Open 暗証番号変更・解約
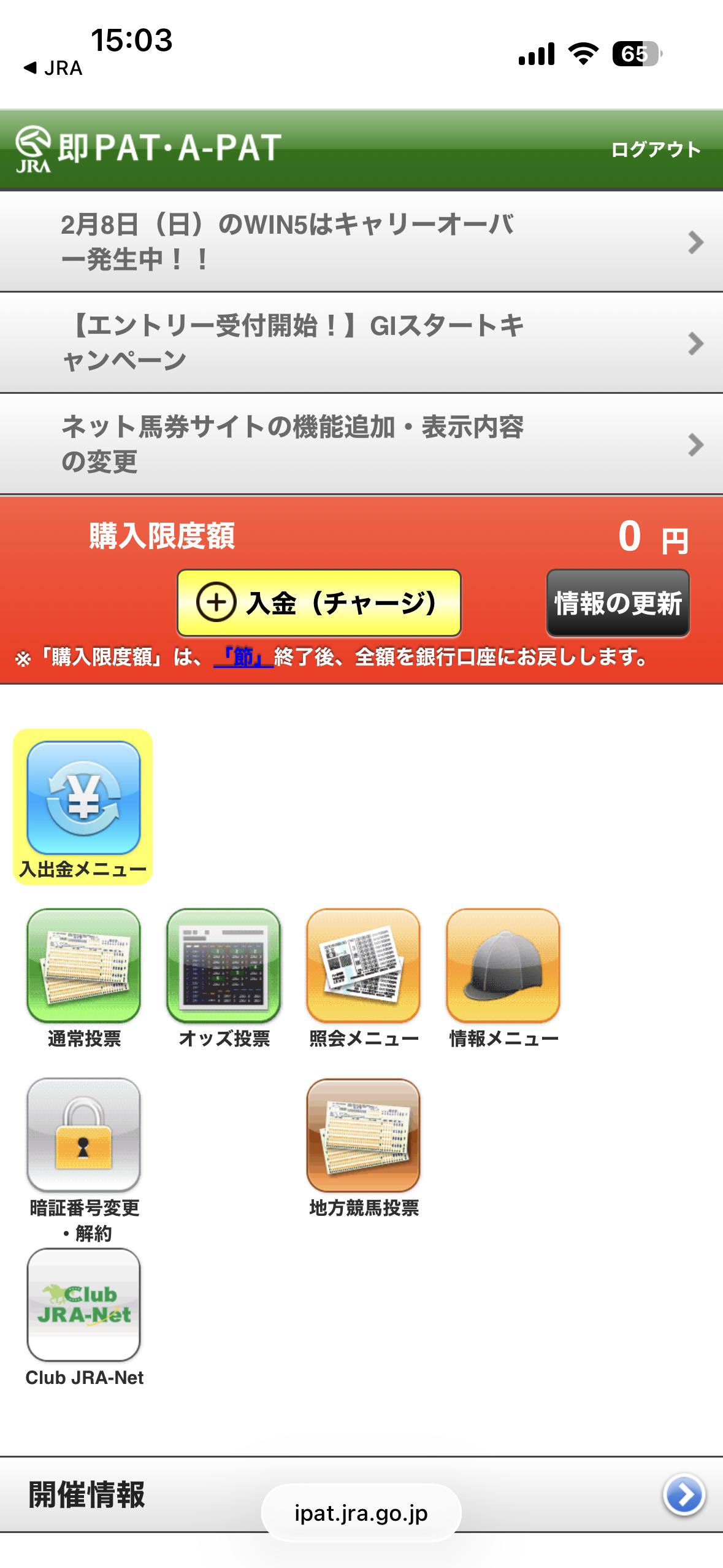Image resolution: width=723 pixels, height=1568 pixels. point(84,1148)
